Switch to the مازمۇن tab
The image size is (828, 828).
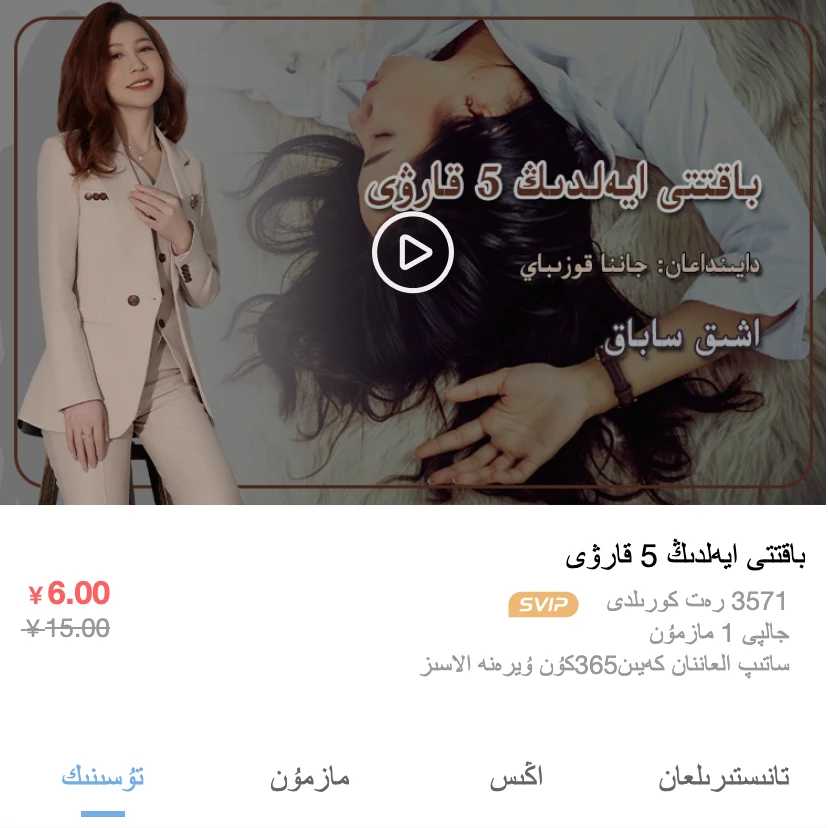pos(310,778)
